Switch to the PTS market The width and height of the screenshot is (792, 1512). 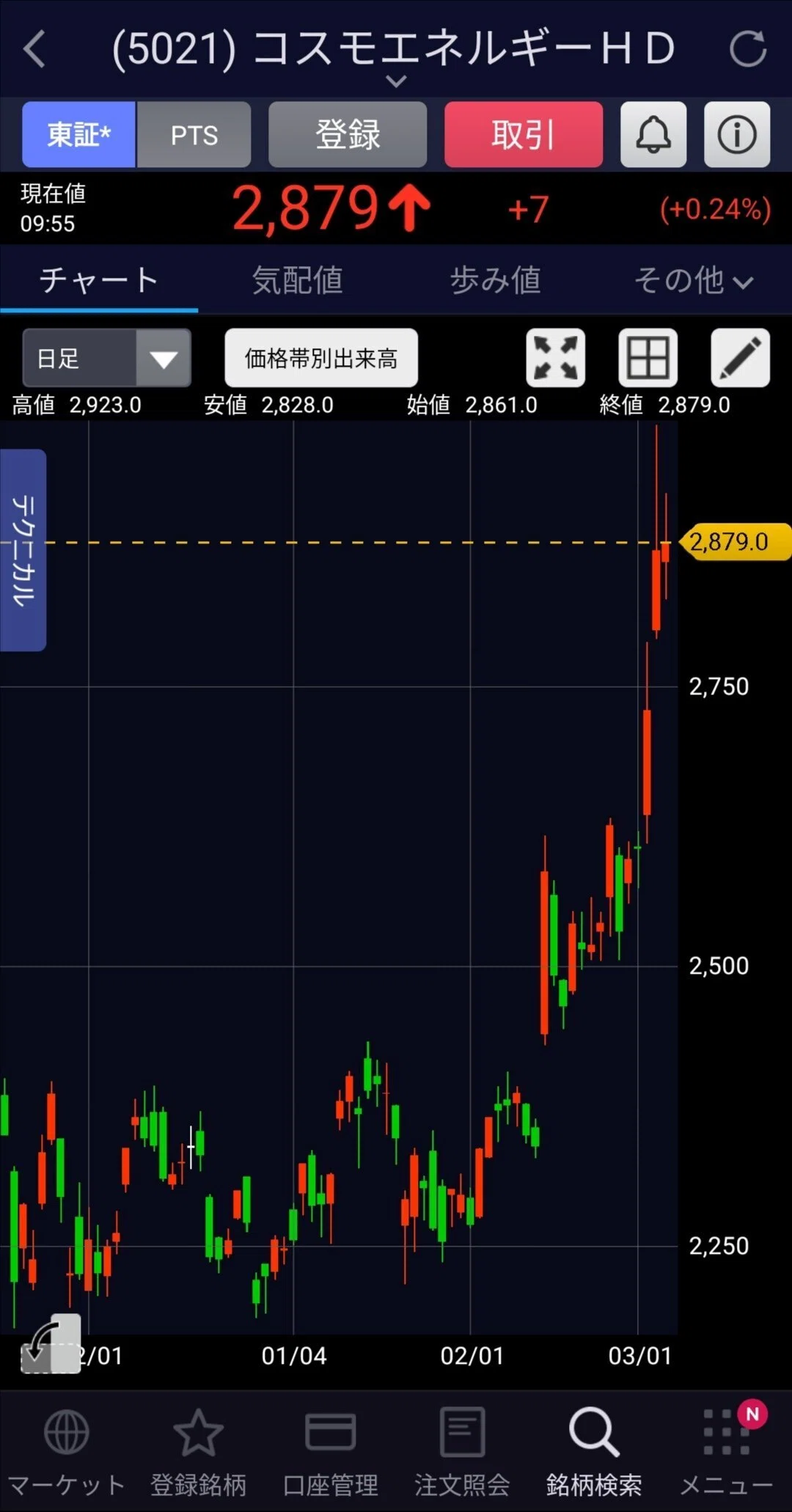pyautogui.click(x=194, y=135)
